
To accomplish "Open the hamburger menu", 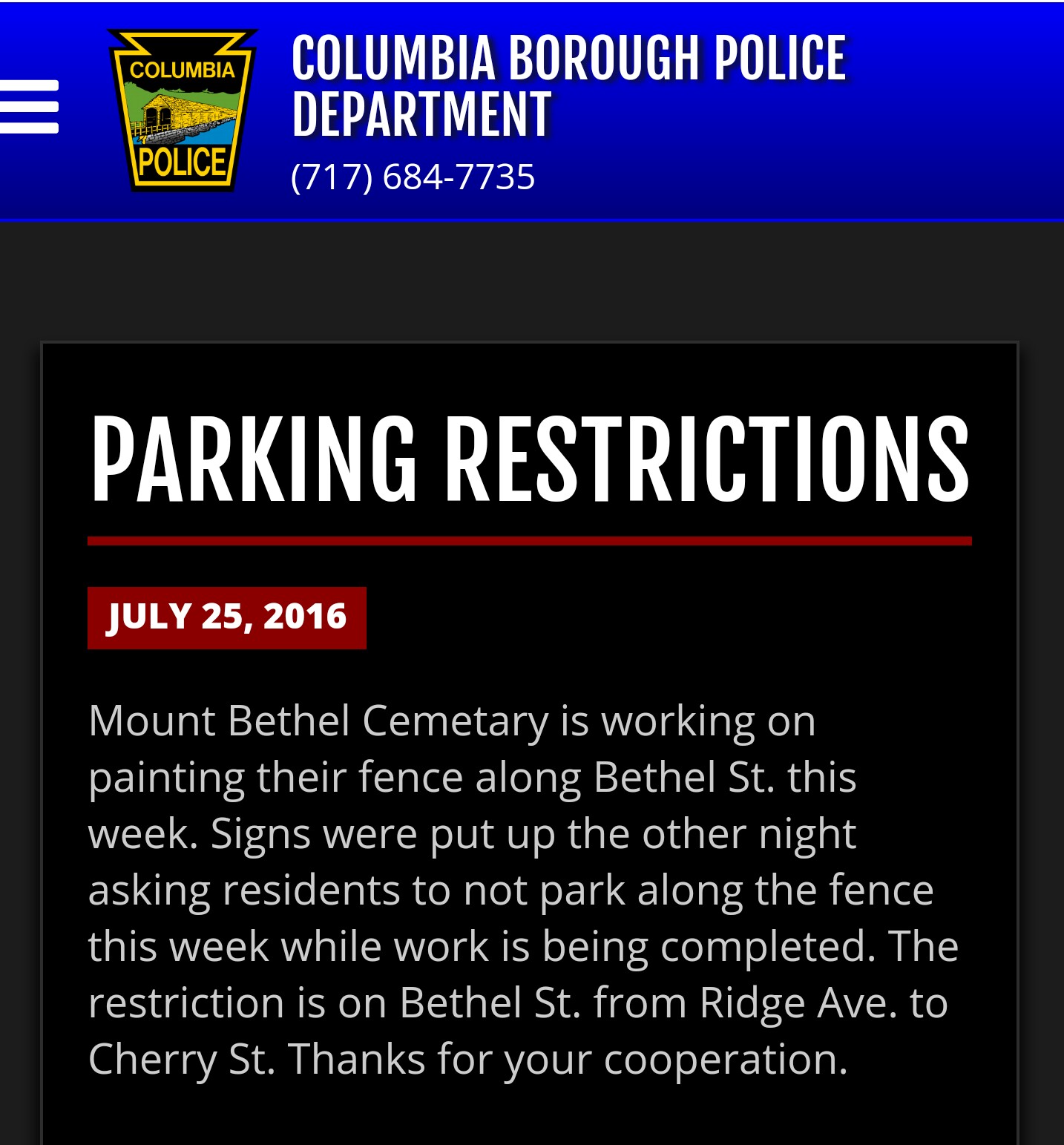I will pos(30,107).
